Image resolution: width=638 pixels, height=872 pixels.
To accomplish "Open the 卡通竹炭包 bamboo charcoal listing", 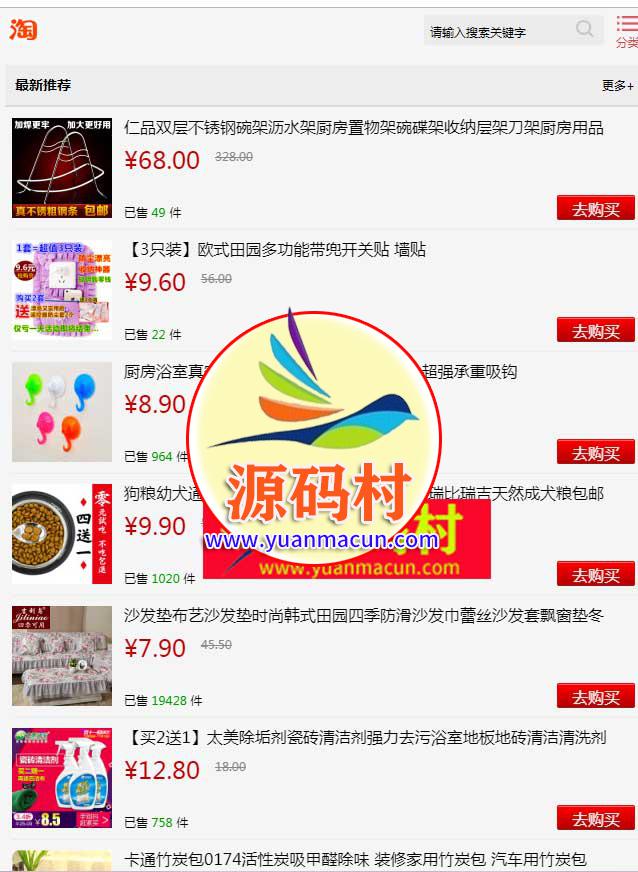I will coord(355,859).
